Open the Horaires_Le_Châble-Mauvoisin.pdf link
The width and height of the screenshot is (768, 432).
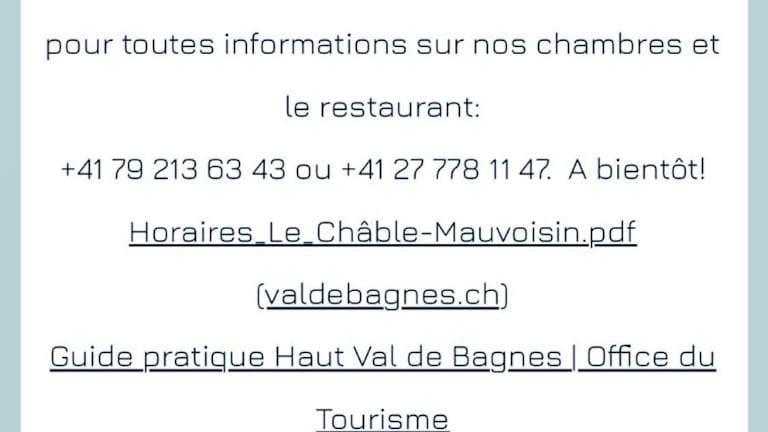point(383,234)
